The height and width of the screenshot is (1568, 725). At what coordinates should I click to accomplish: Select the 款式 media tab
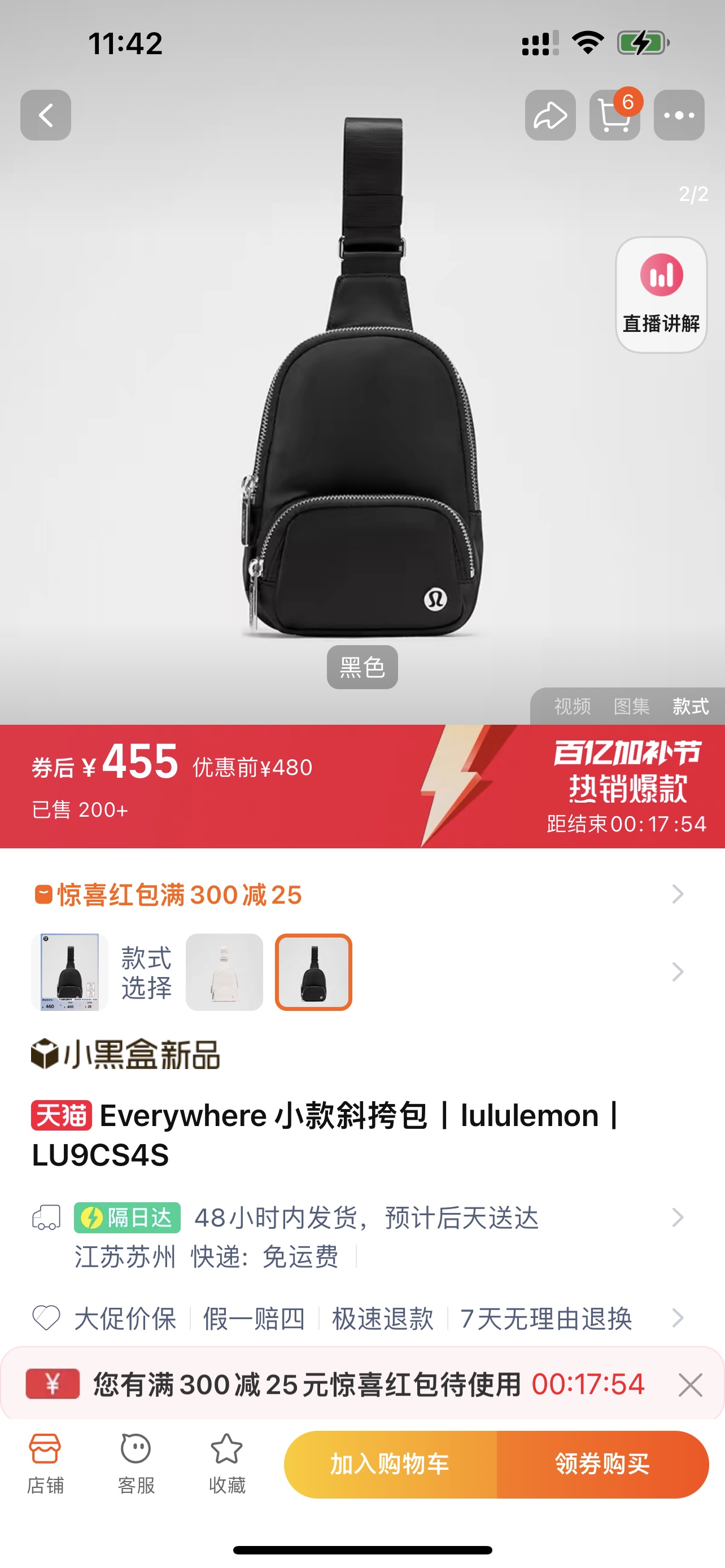pos(691,706)
